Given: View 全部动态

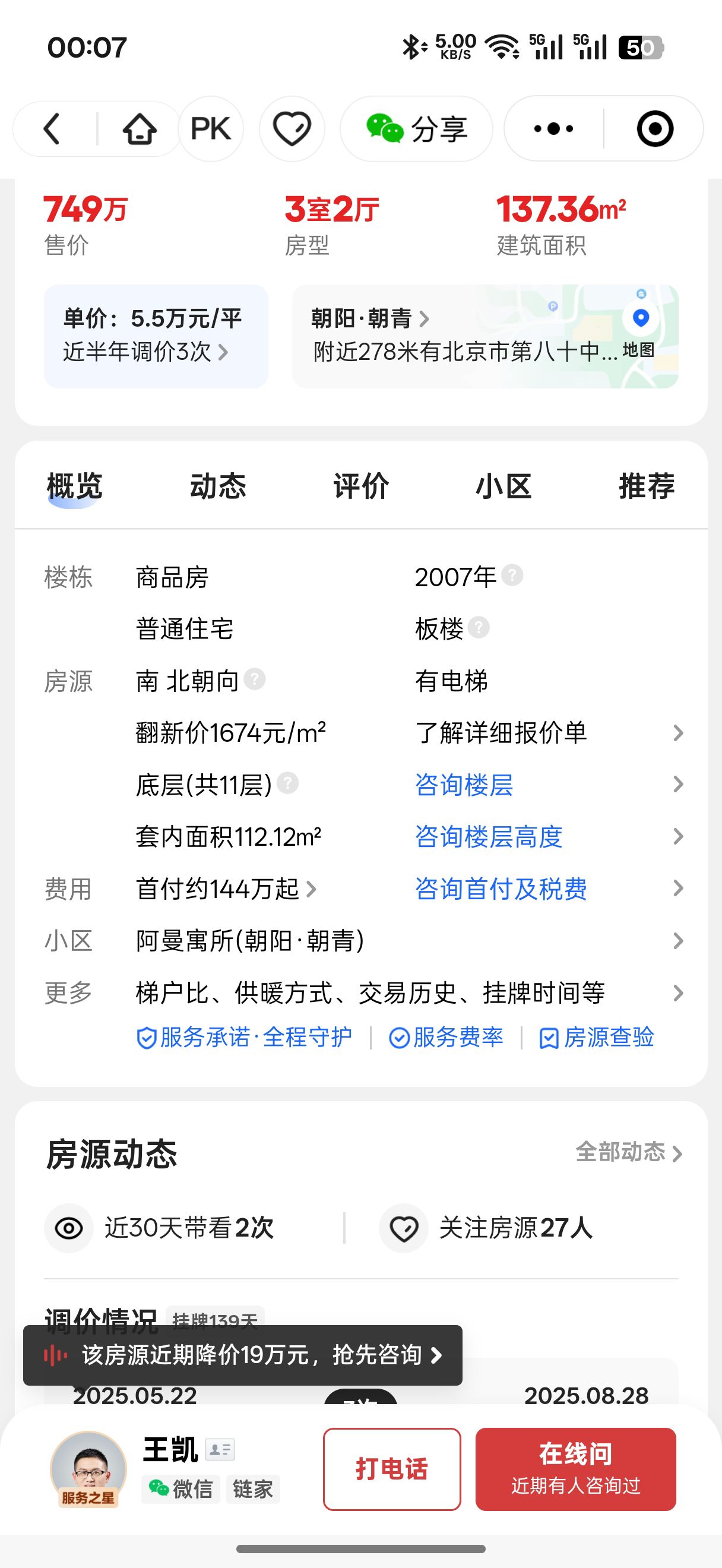Looking at the screenshot, I should click(628, 1152).
